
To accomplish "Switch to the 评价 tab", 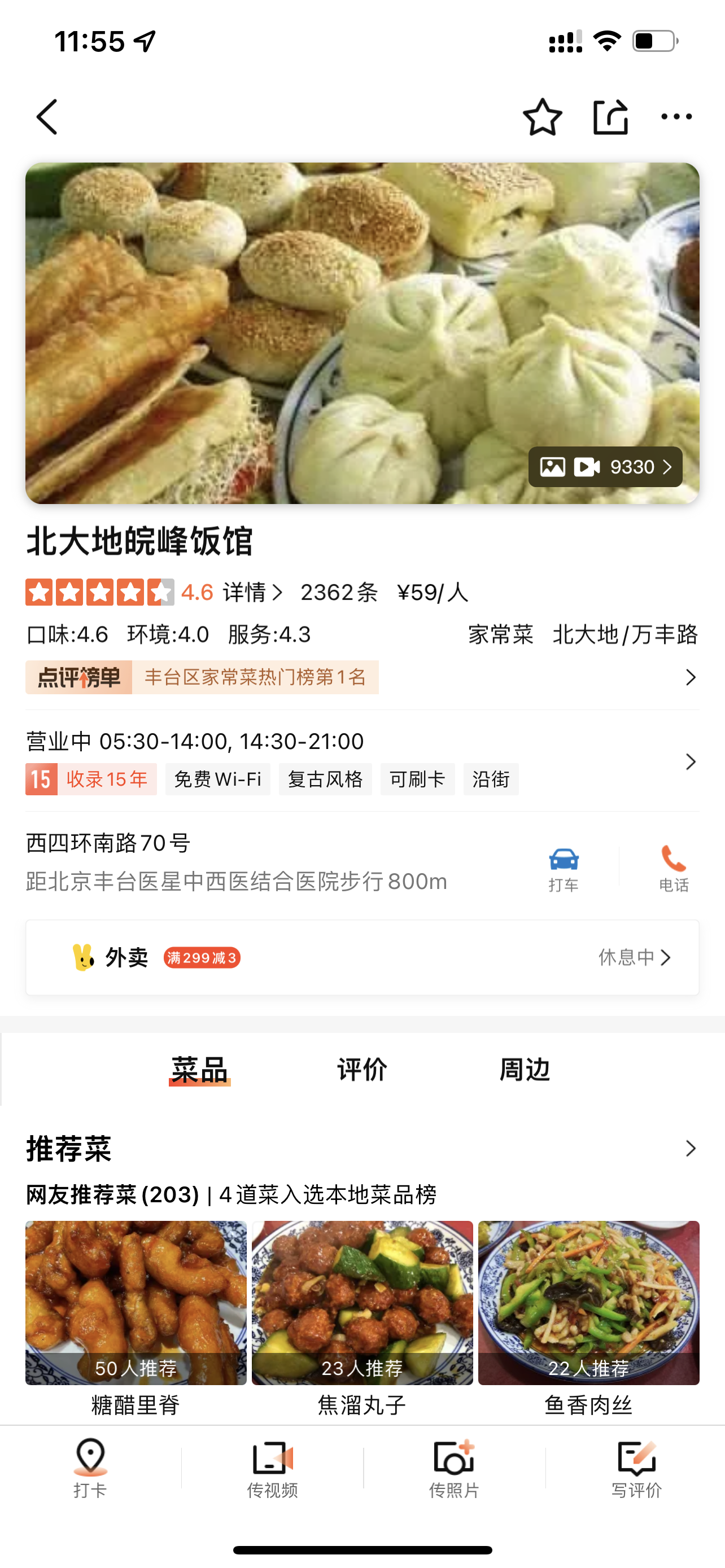I will [361, 1070].
